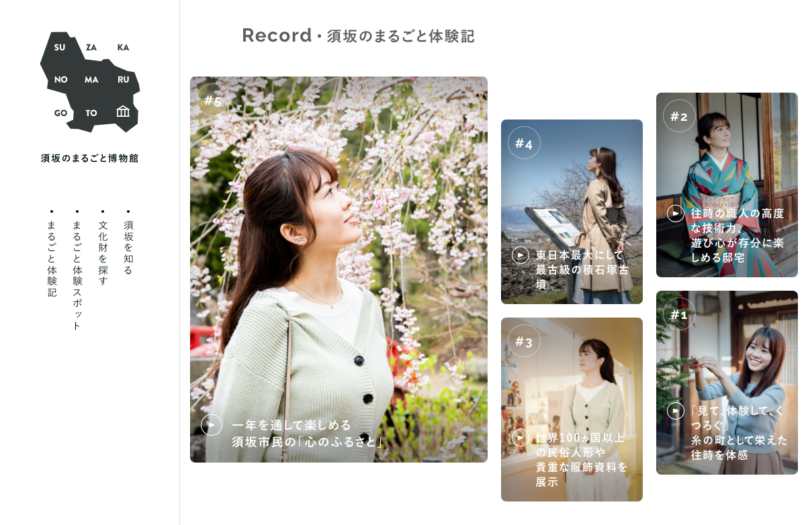View record #3 民俗人形 card
This screenshot has width=808, height=525.
[x=571, y=409]
